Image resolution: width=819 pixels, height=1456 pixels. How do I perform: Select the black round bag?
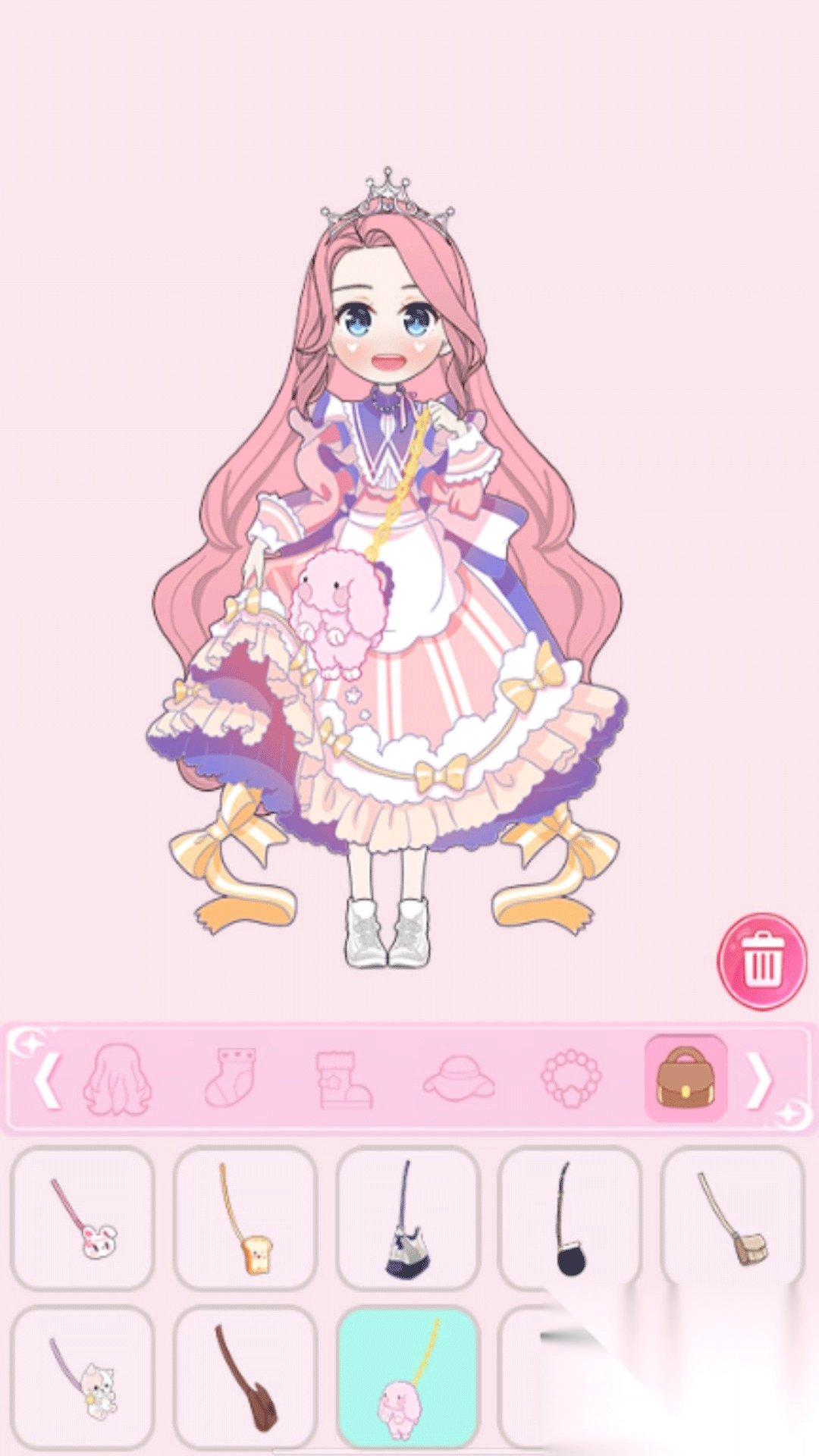(570, 1219)
